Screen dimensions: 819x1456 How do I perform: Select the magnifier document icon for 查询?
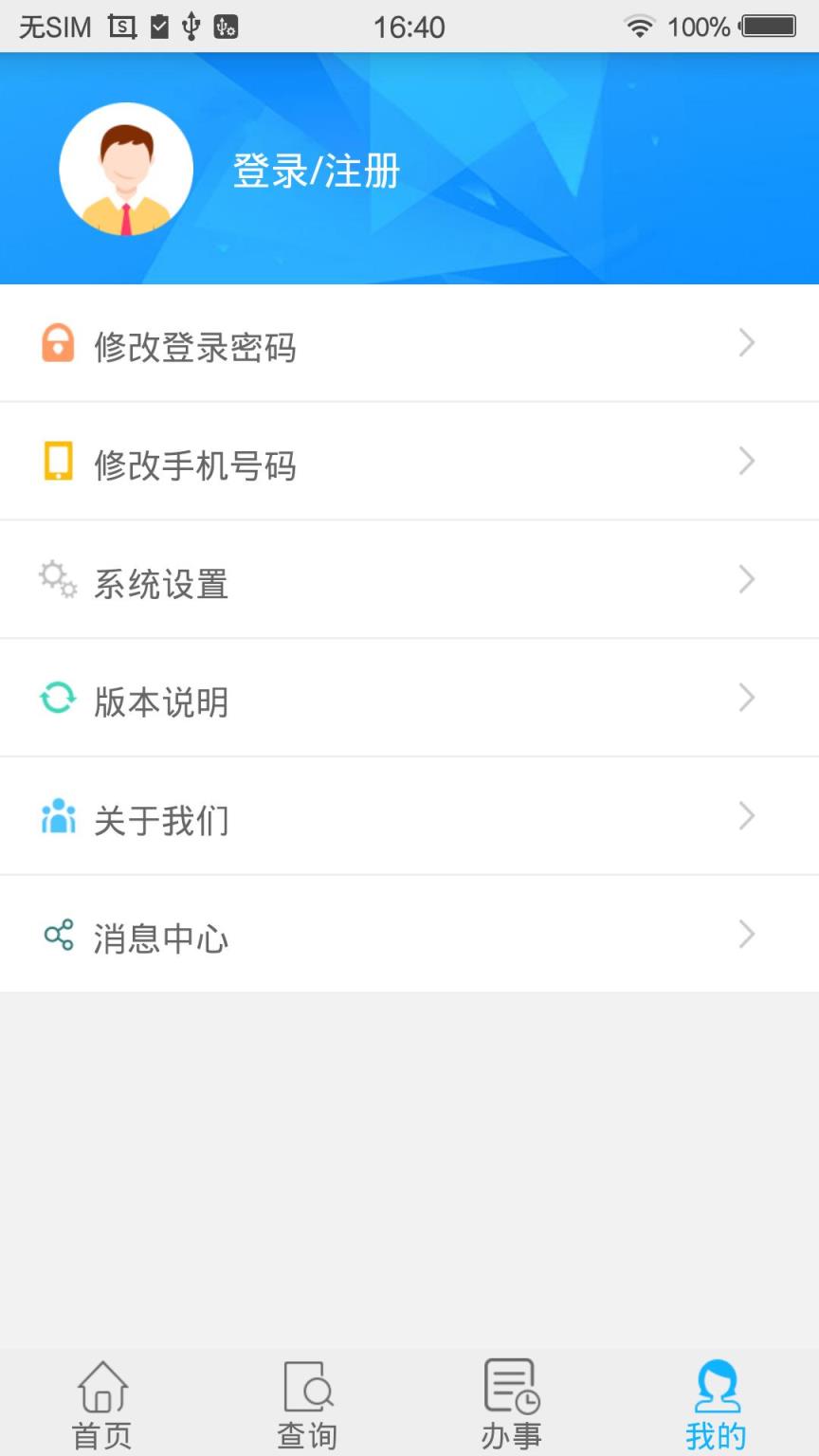tap(306, 1387)
